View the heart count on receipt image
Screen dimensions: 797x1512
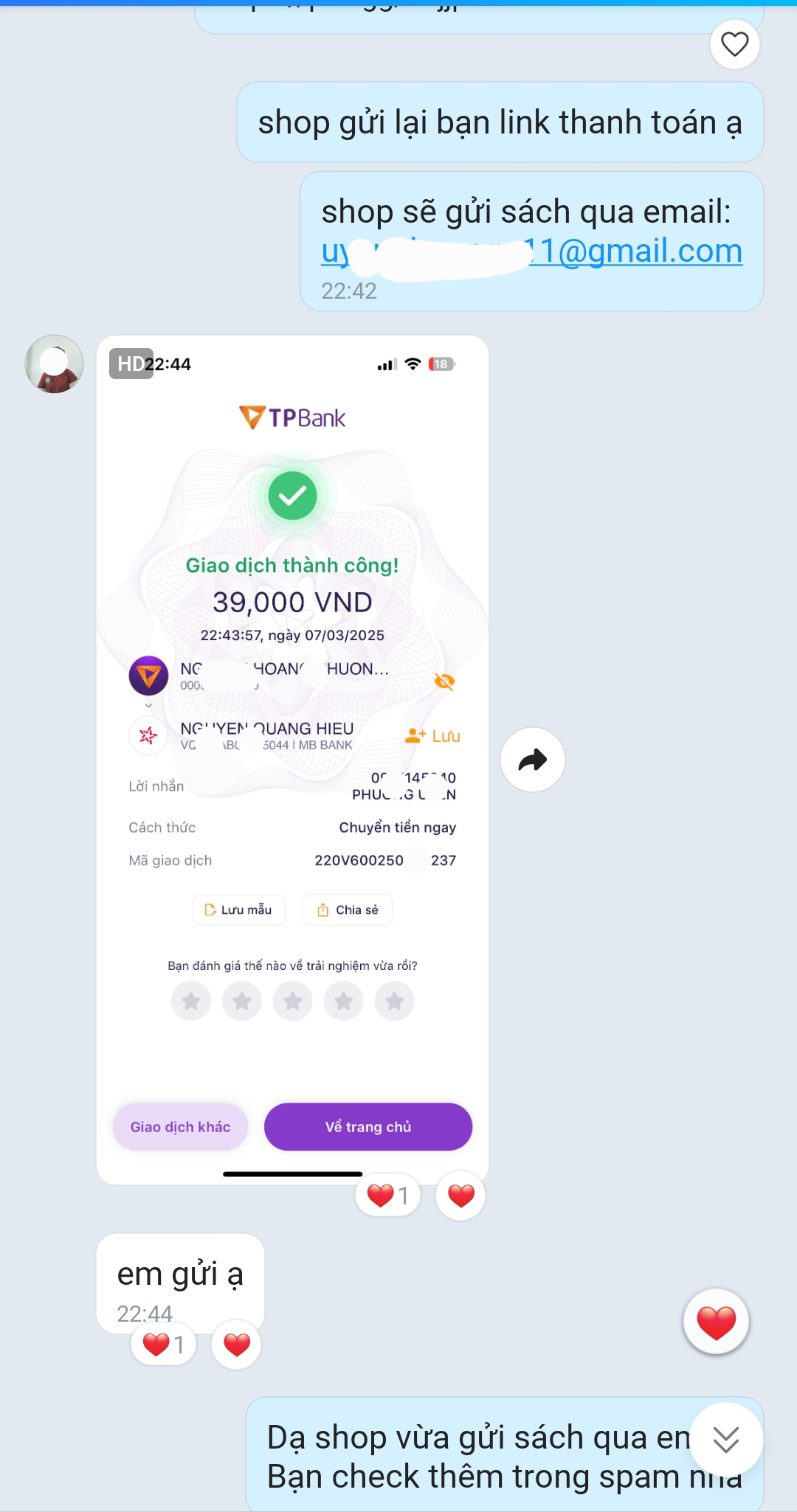(x=388, y=1195)
